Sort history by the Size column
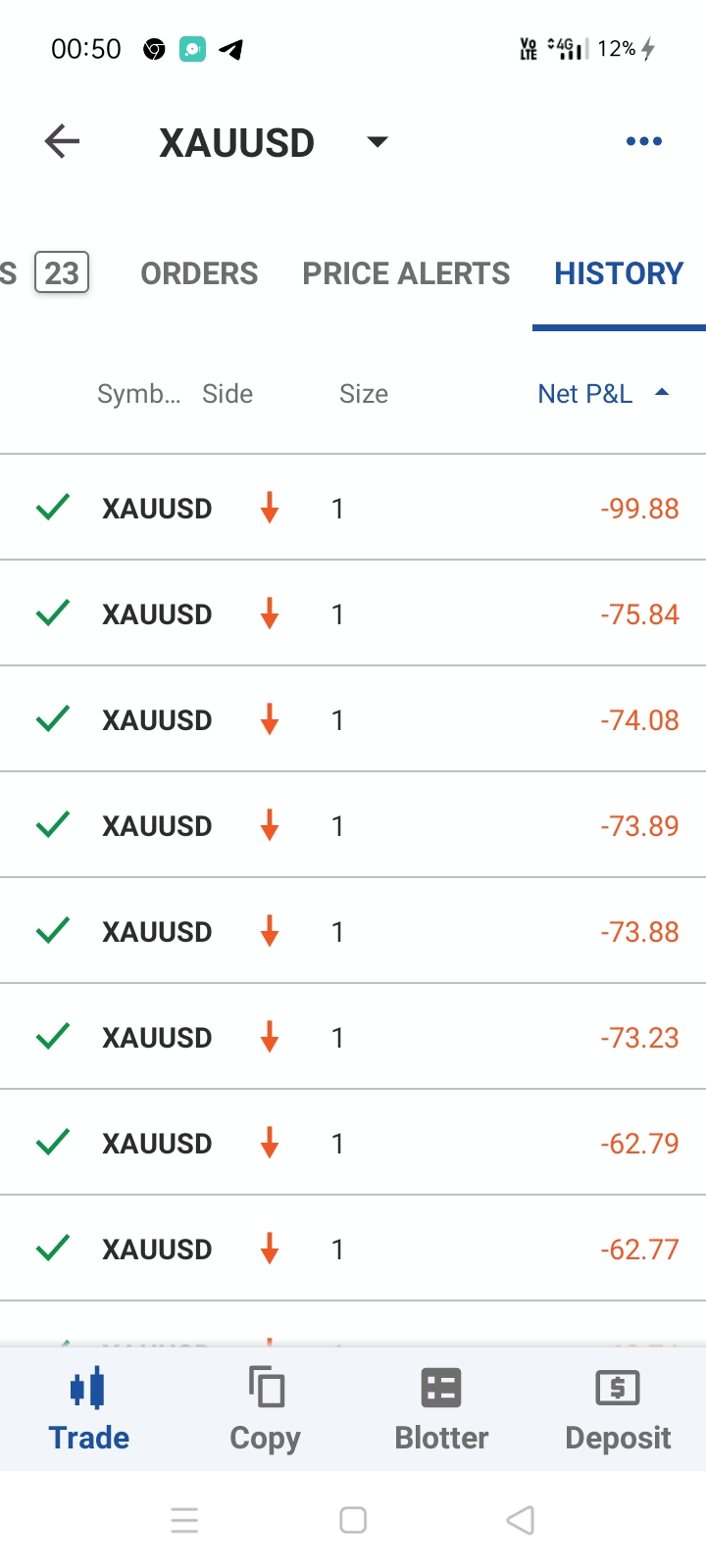 point(364,394)
